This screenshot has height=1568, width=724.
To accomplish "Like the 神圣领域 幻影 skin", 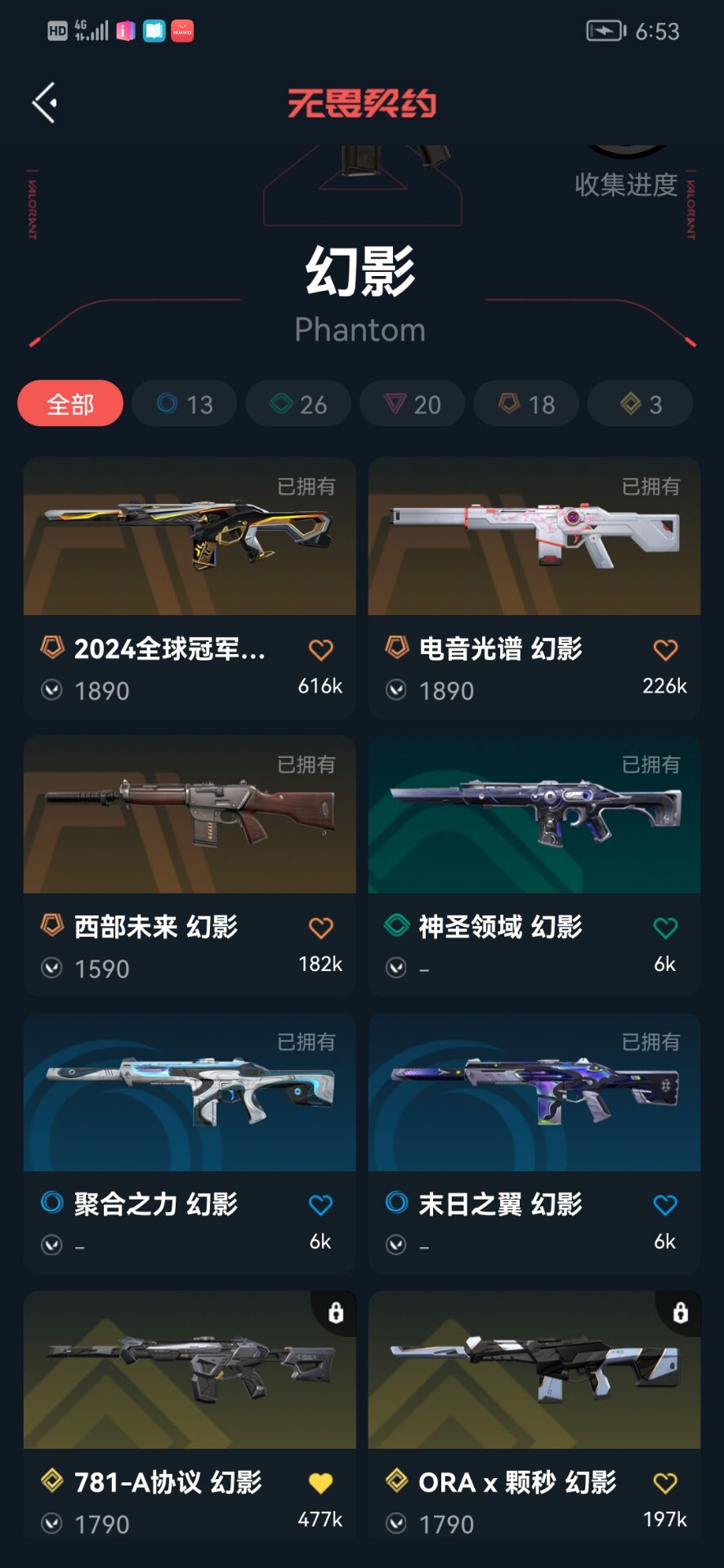I will (x=665, y=928).
